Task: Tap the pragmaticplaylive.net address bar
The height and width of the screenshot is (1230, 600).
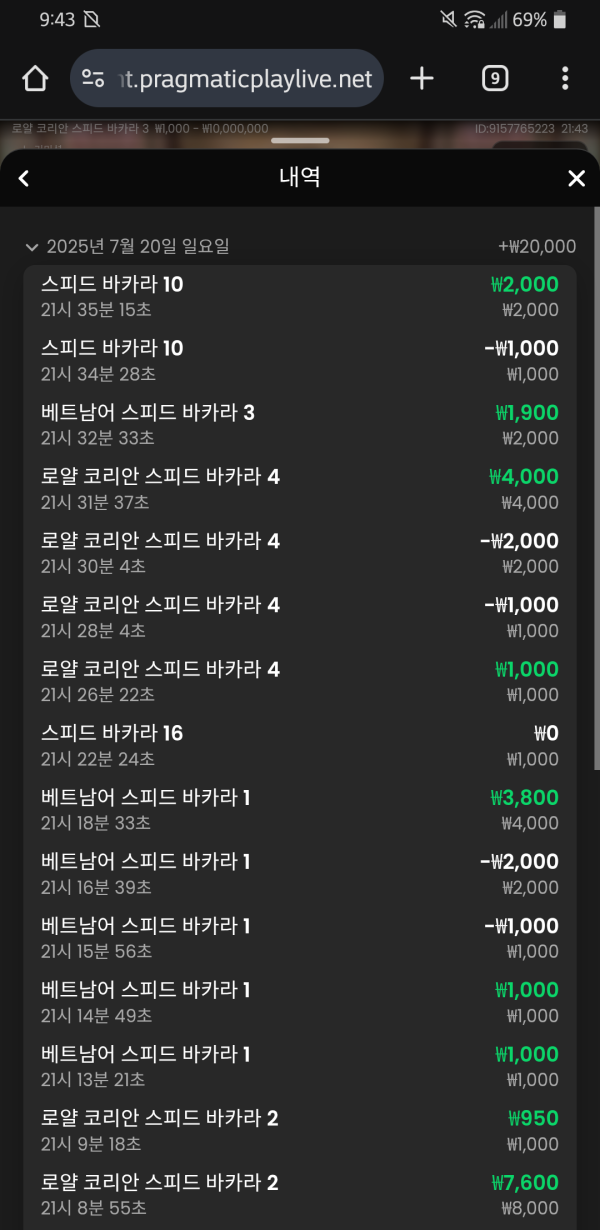Action: tap(227, 78)
